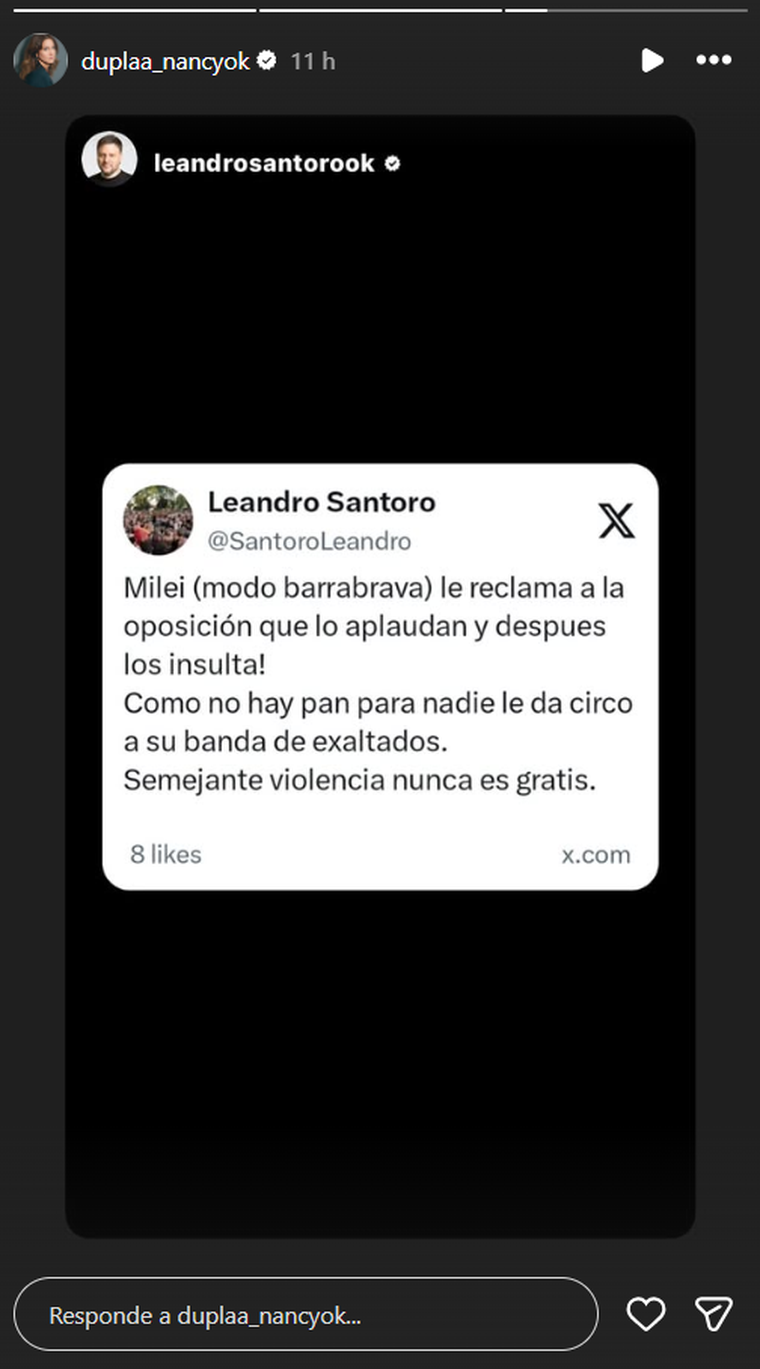Select the reply to duplaa_nancyok field

pos(300,1314)
